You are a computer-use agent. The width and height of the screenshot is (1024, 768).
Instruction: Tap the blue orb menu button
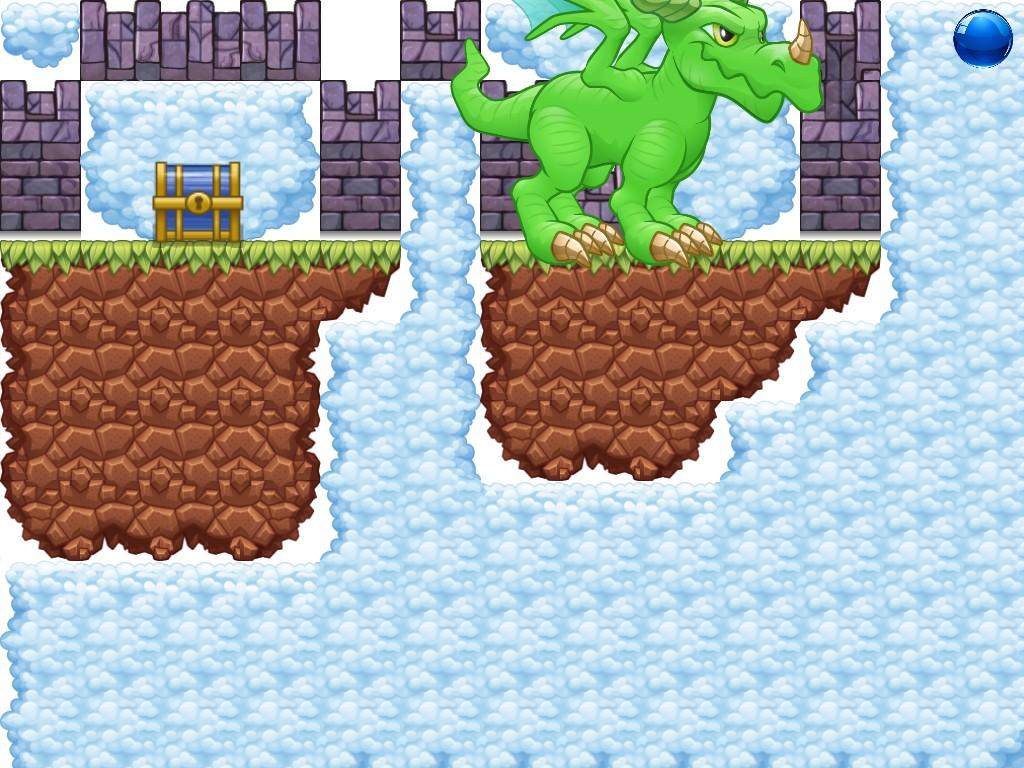pyautogui.click(x=982, y=38)
